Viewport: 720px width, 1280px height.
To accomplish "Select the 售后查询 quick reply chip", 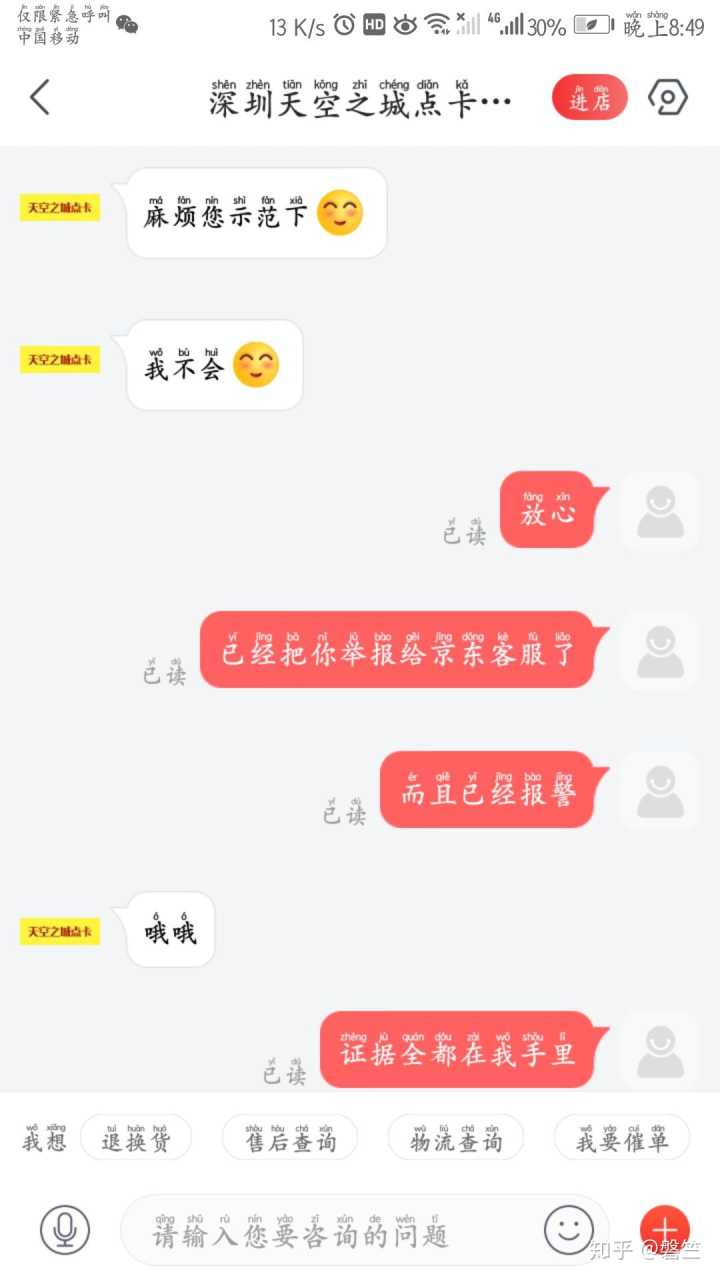I will click(x=290, y=1138).
